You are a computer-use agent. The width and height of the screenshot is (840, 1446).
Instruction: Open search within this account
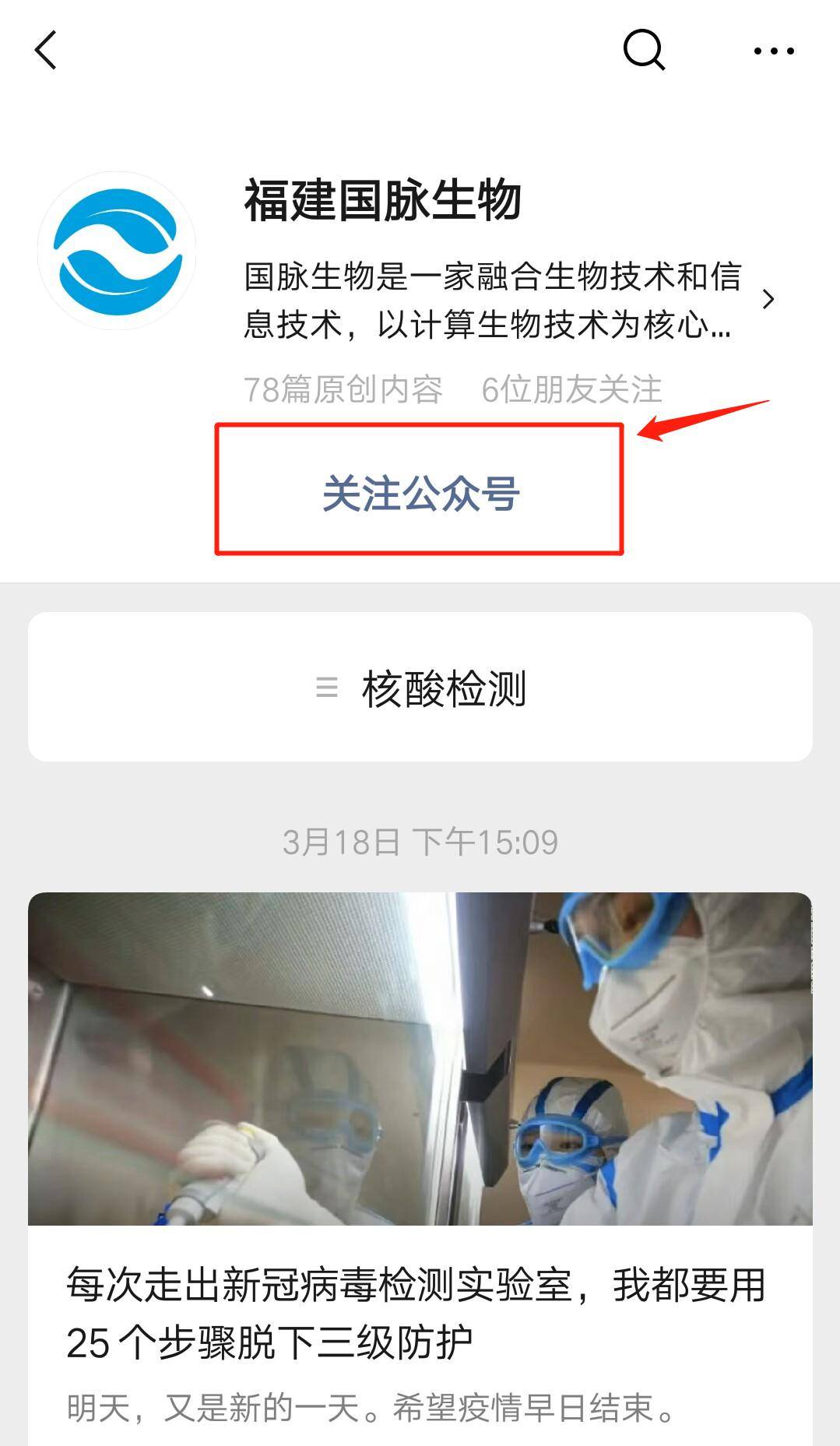(x=644, y=51)
